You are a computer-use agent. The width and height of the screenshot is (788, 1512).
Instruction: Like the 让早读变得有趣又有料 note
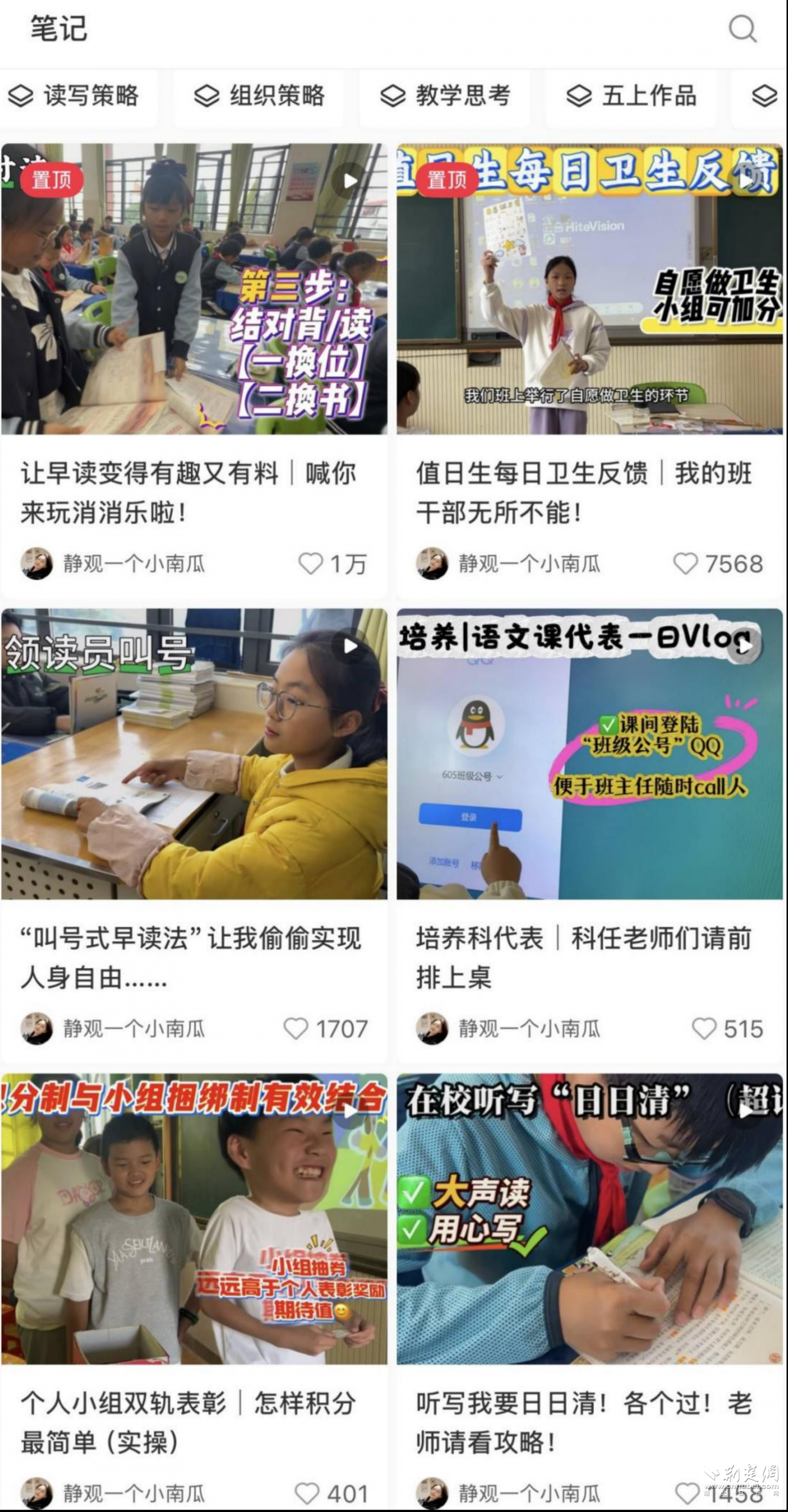pos(311,563)
